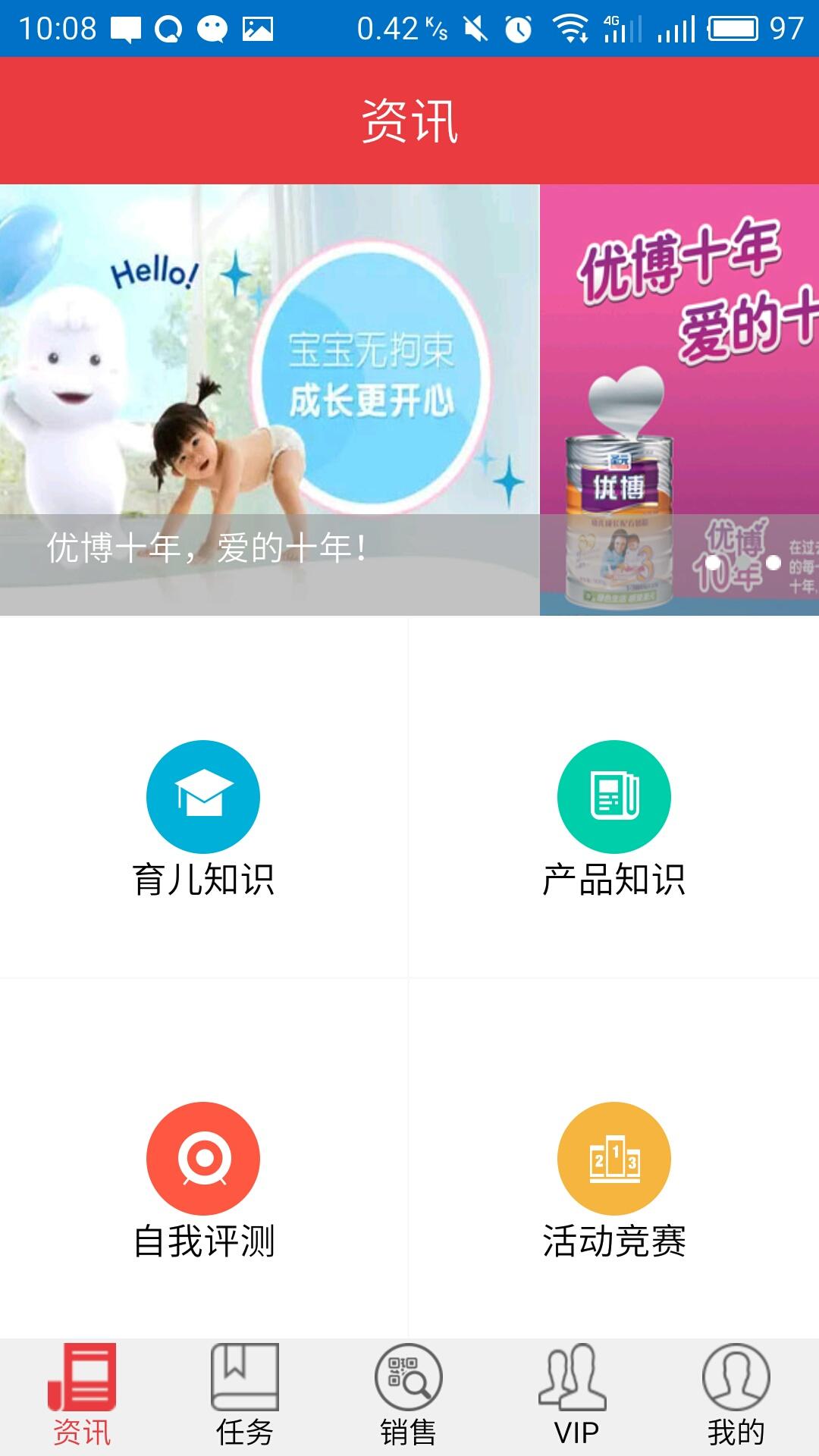Switch to the VIP tab
Image resolution: width=819 pixels, height=1456 pixels.
tap(573, 1396)
